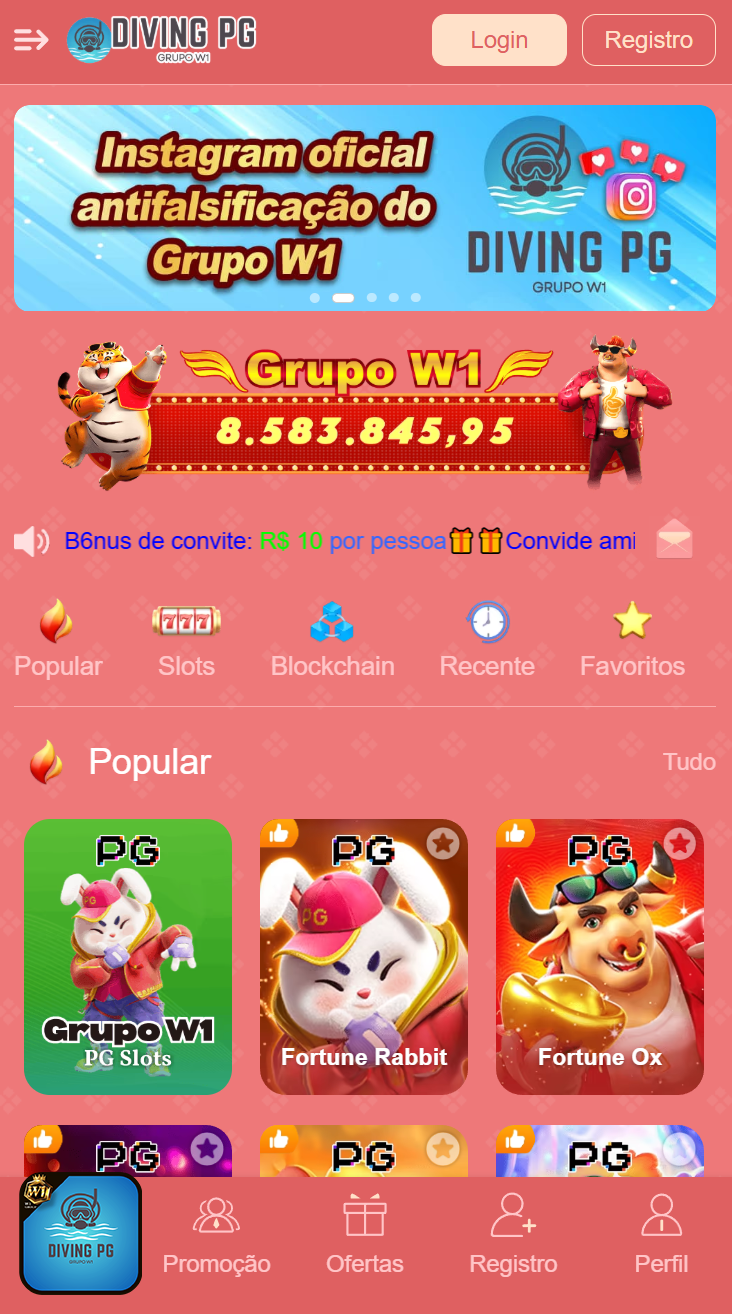
Task: Jump to the last banner slide dot
Action: (415, 297)
